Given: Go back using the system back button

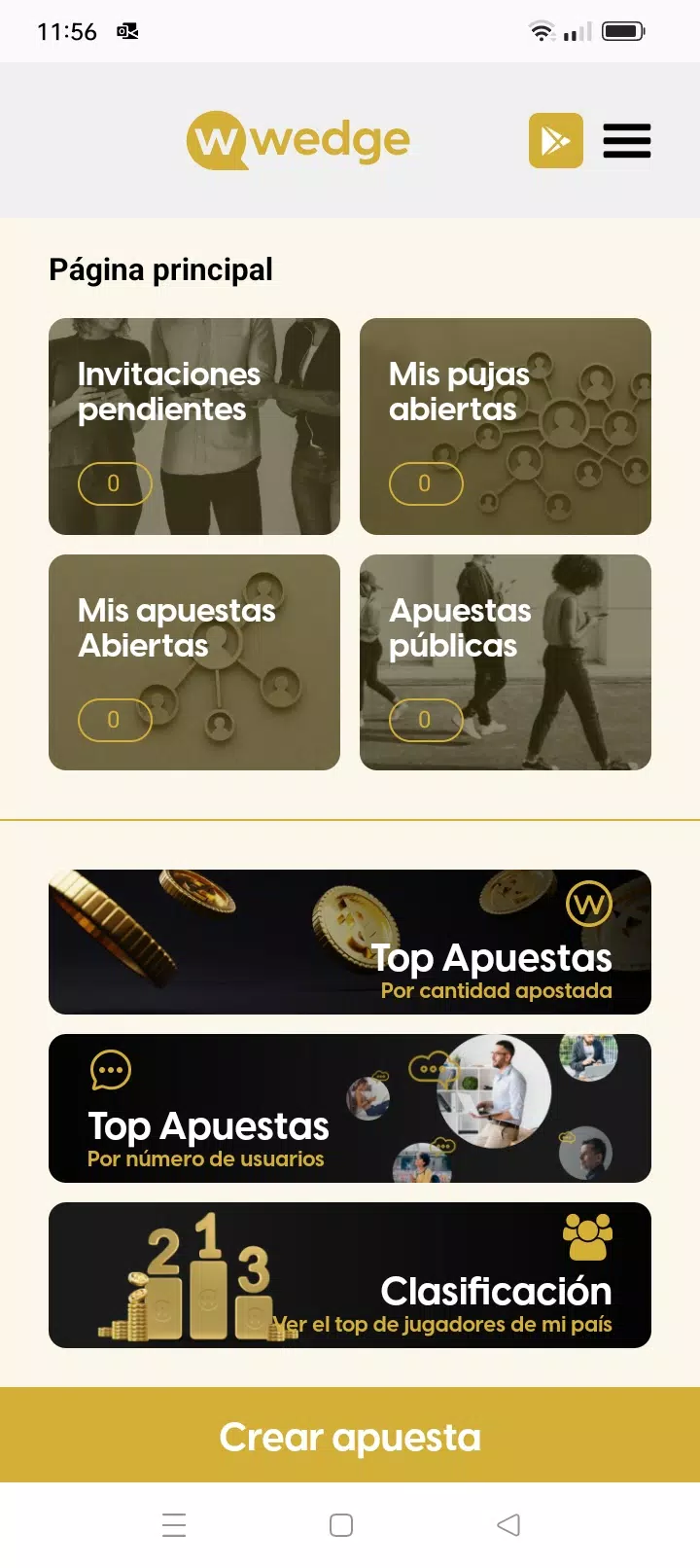Looking at the screenshot, I should click(508, 1524).
